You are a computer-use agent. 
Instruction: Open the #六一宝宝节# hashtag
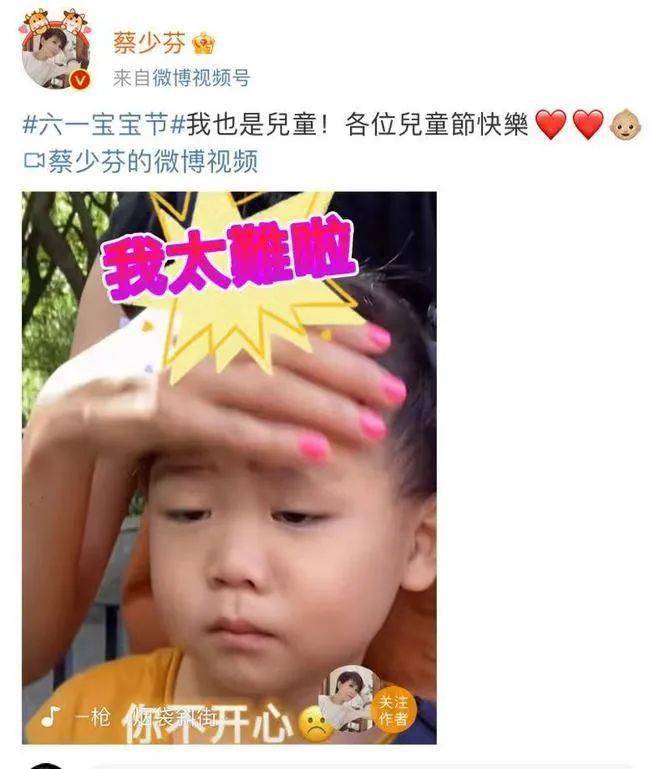pyautogui.click(x=100, y=126)
